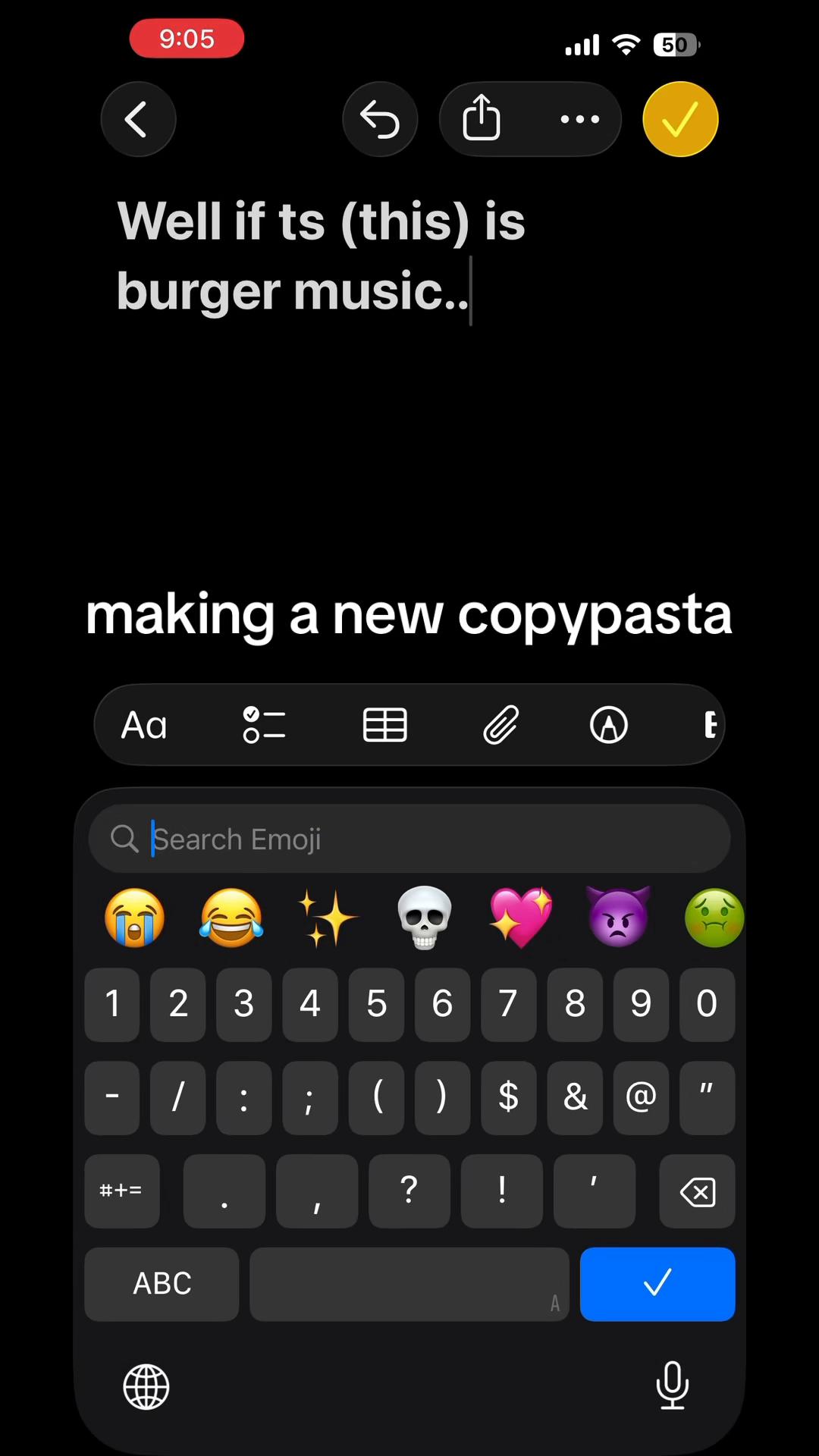Share this note
Viewport: 819px width, 1456px height.
point(482,119)
